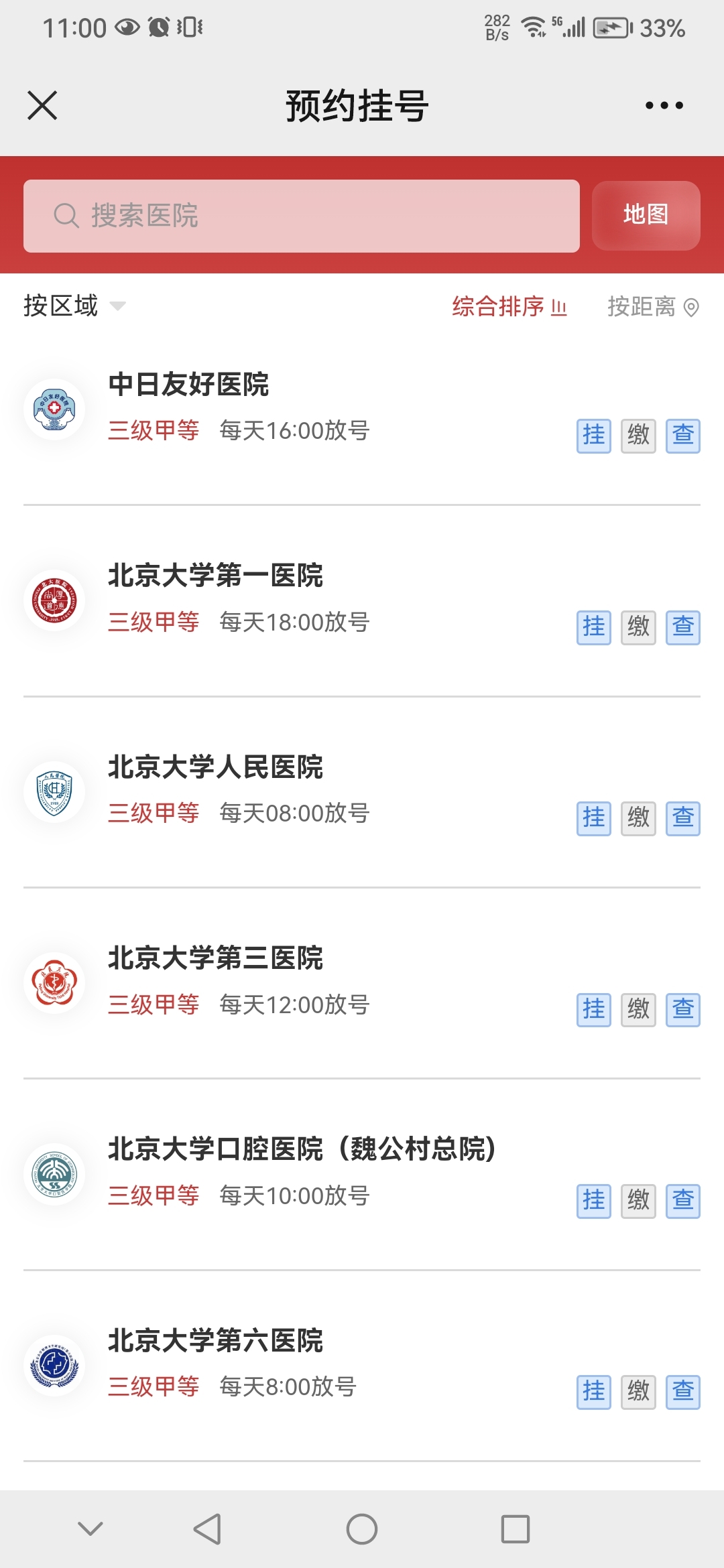The image size is (724, 1568).
Task: Open 北京大学口腔医院（魏公村总院）entry
Action: [302, 1149]
